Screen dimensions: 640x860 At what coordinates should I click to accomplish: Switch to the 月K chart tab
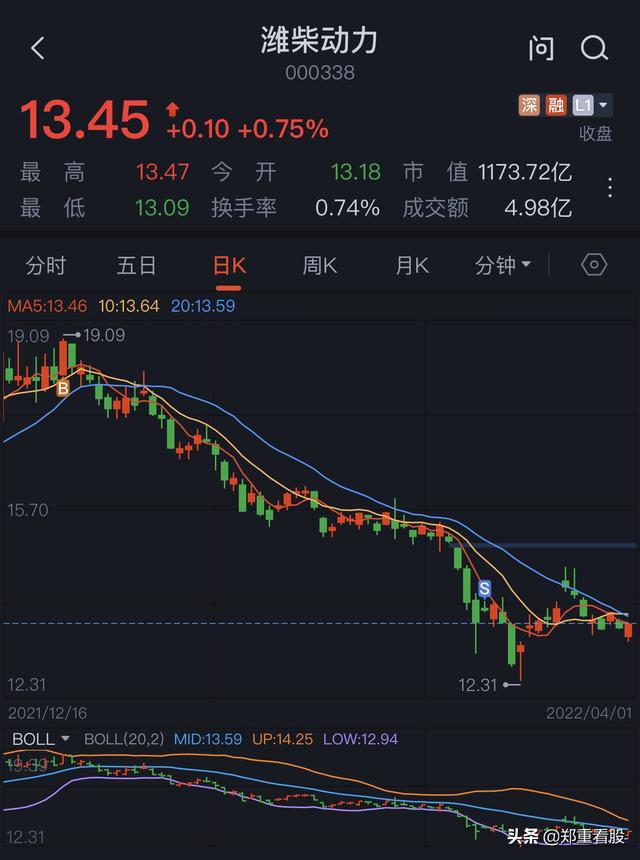[411, 265]
